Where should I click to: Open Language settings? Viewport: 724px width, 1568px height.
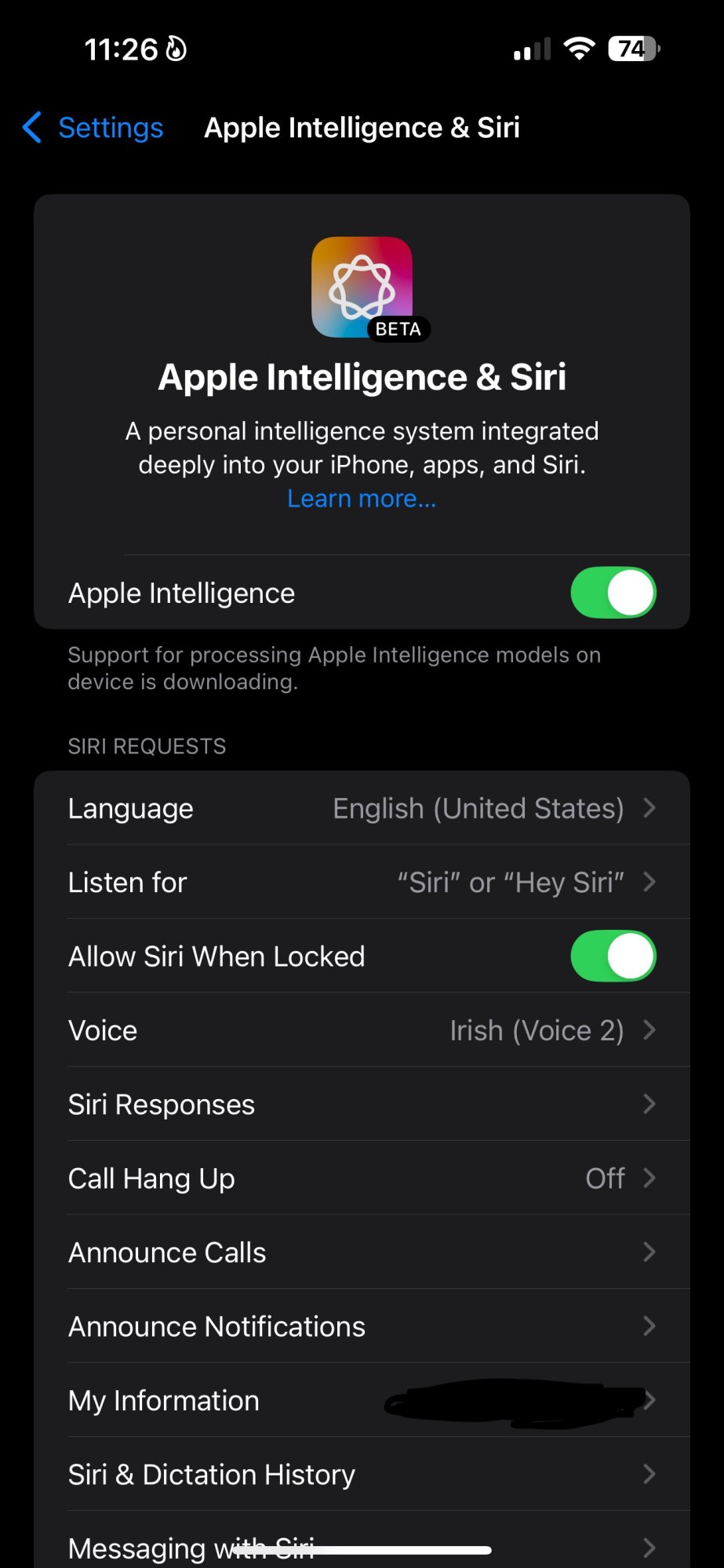(x=362, y=808)
